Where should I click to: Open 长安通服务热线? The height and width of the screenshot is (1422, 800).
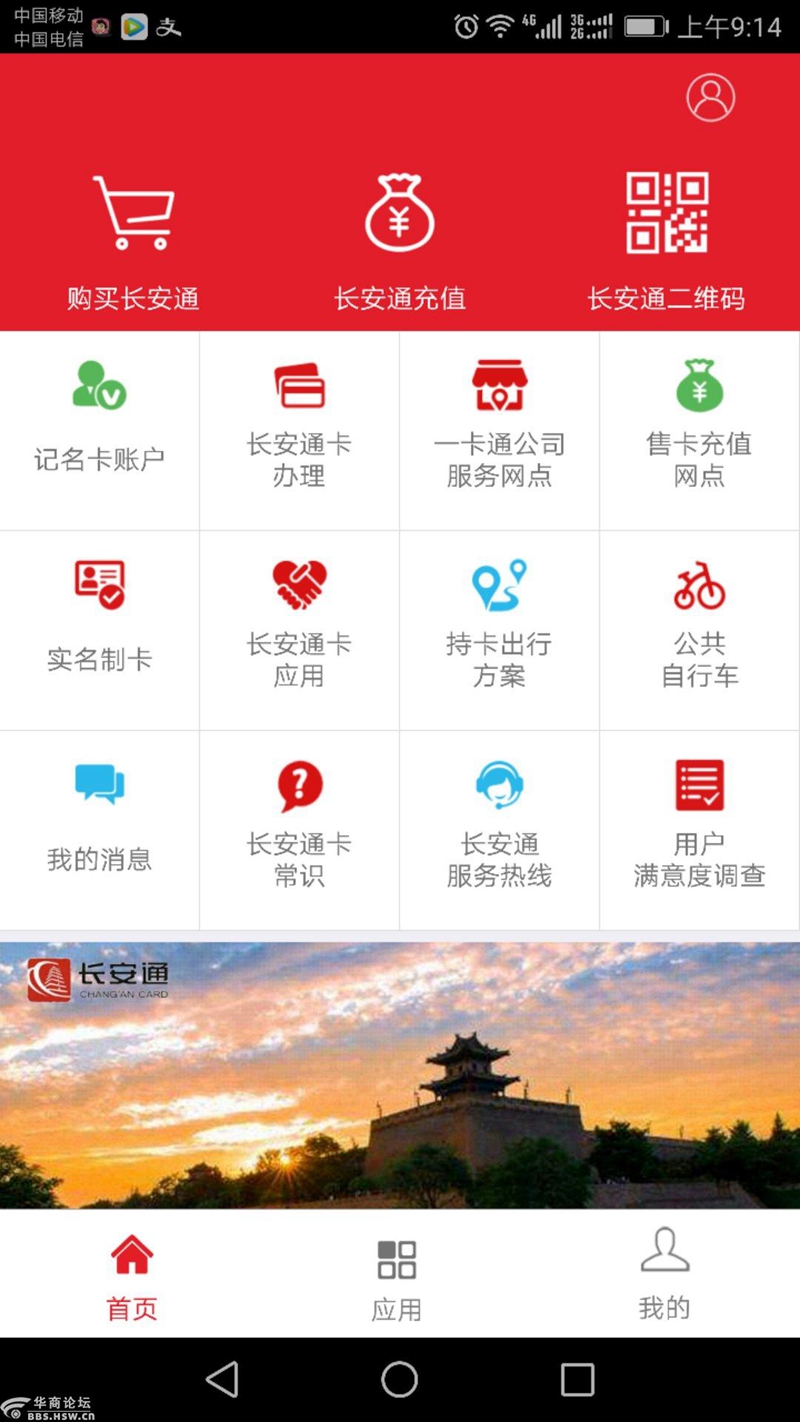(x=499, y=830)
